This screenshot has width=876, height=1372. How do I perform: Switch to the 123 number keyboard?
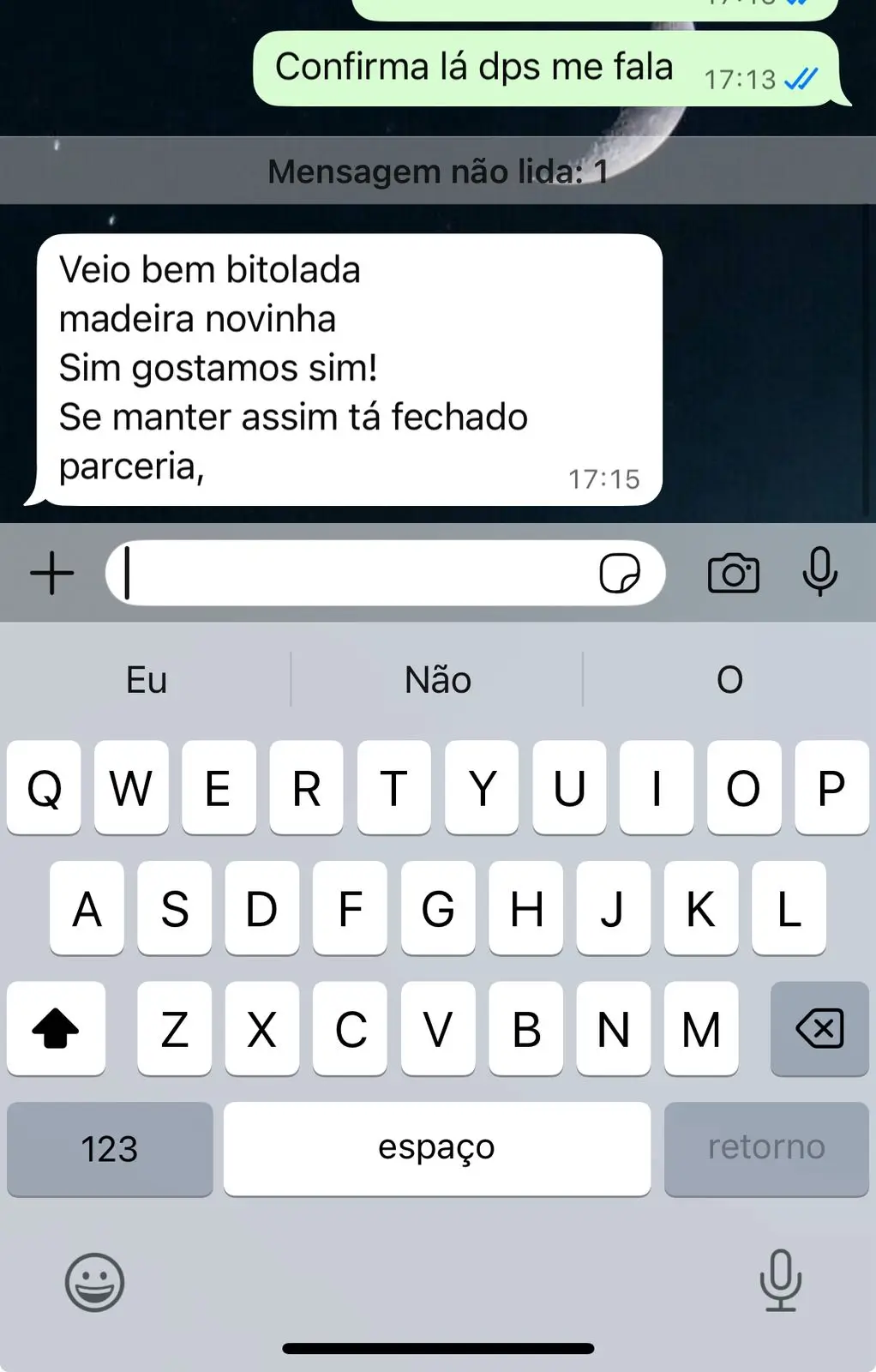[x=109, y=1148]
